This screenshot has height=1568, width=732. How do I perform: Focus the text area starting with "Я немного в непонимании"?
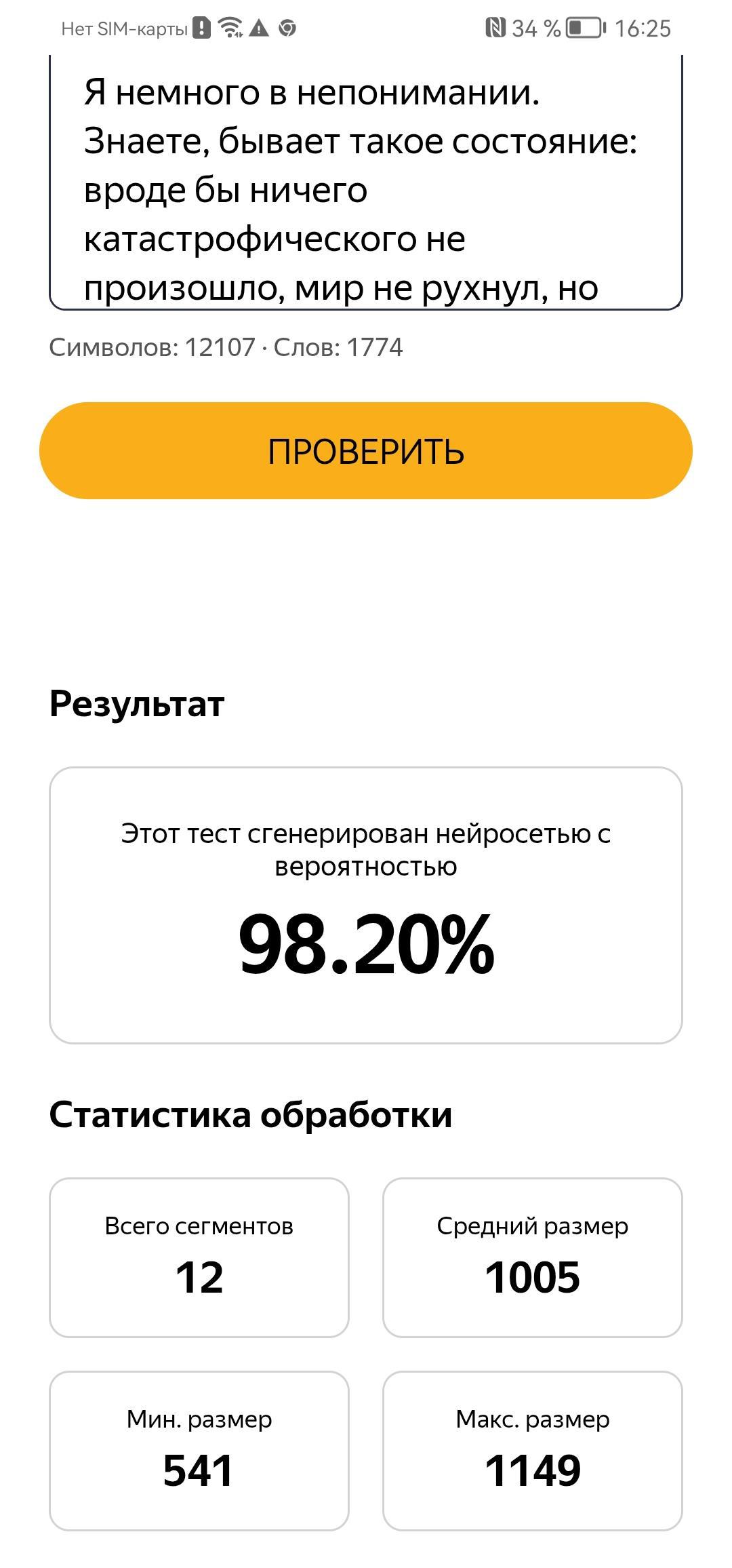(366, 183)
